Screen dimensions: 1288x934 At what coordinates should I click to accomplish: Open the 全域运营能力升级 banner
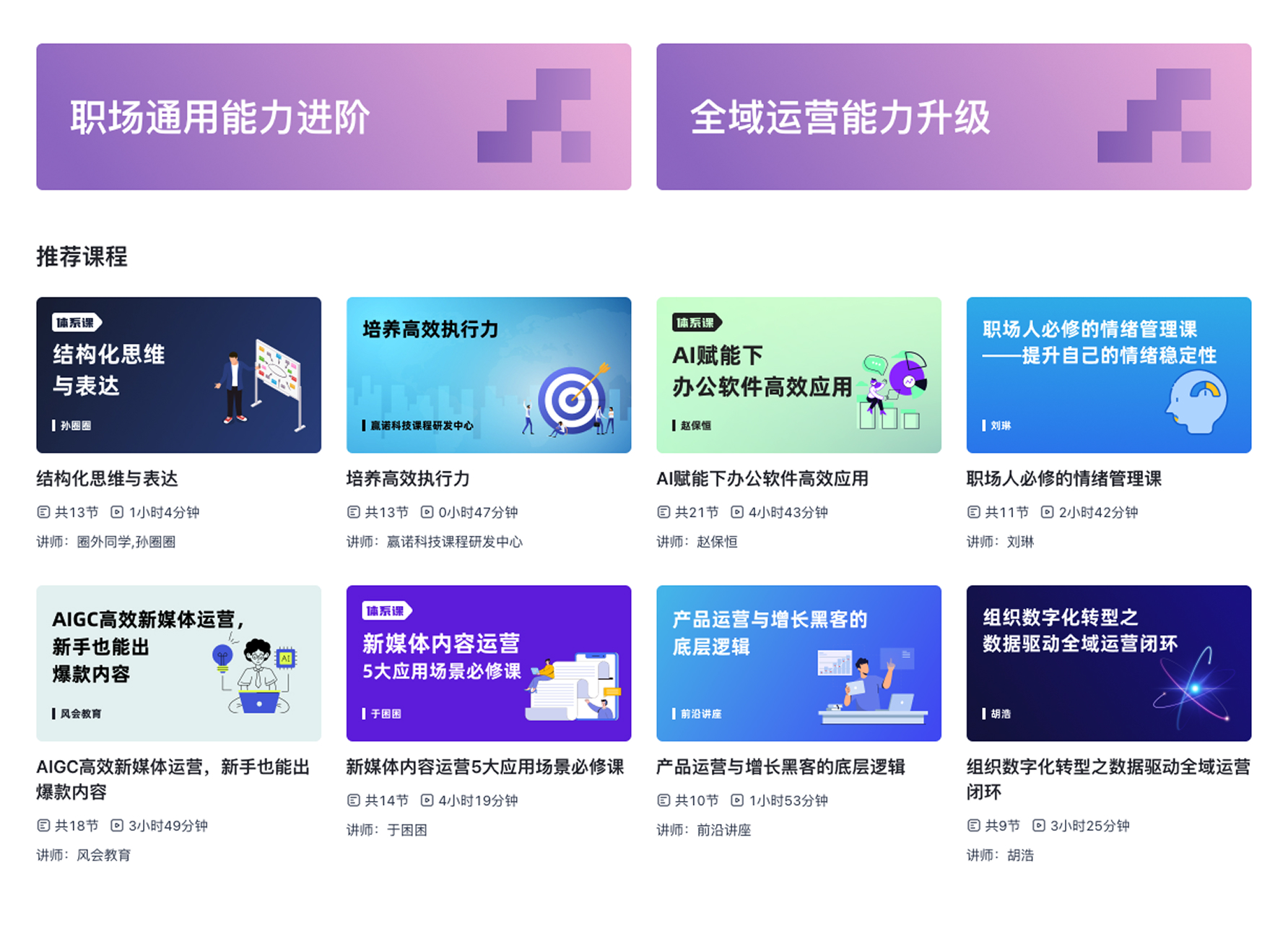click(x=954, y=117)
